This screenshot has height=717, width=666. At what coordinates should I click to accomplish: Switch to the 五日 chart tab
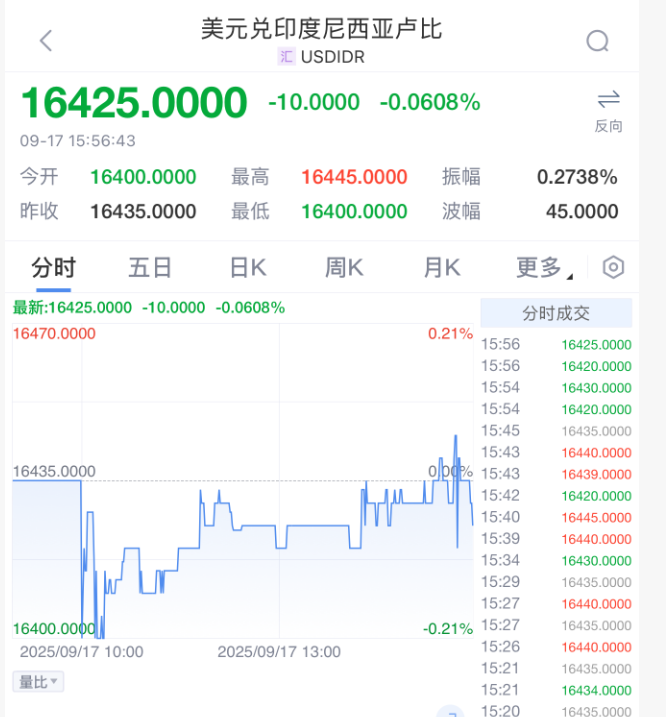(x=150, y=268)
